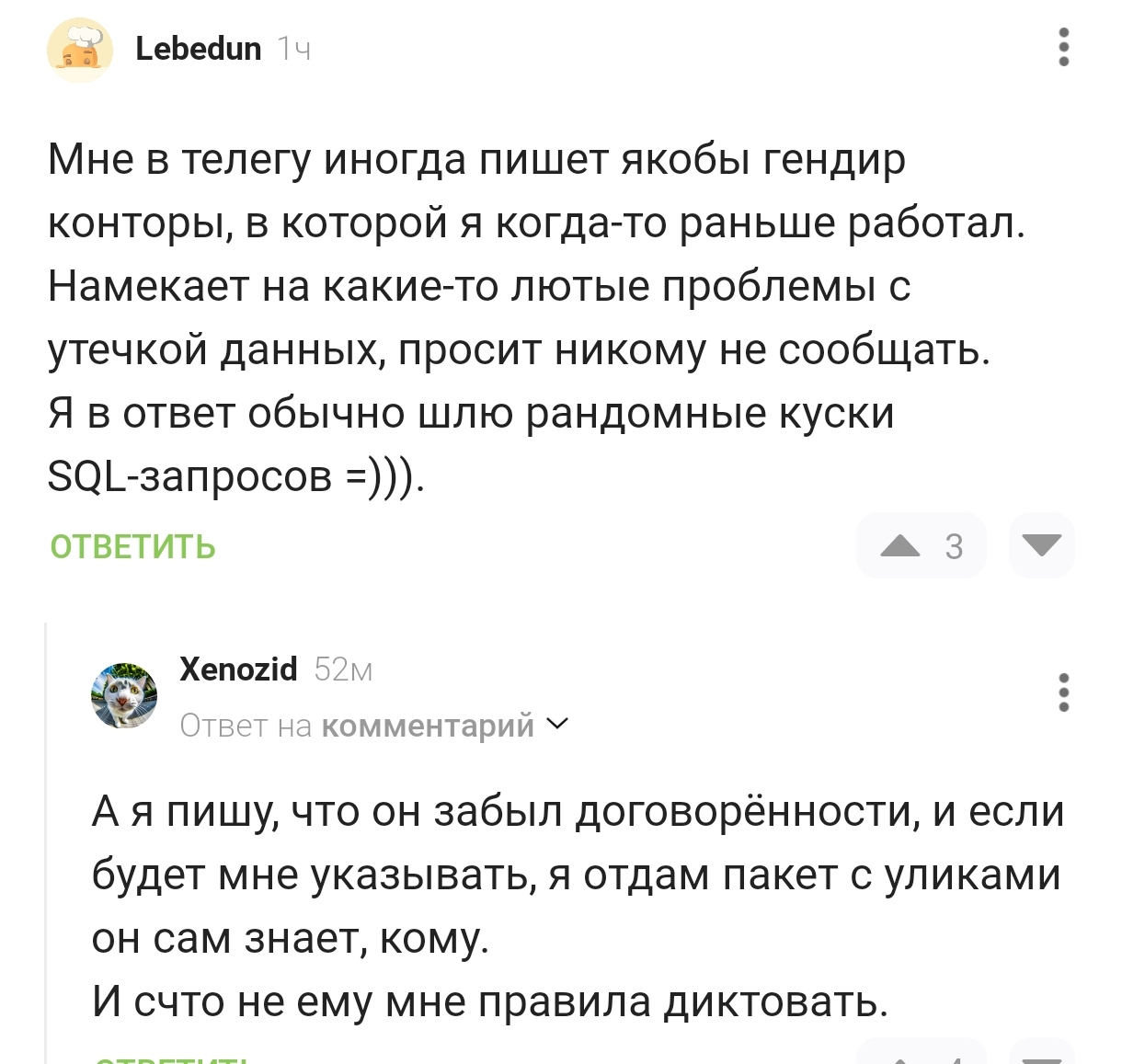Viewport: 1122px width, 1064px height.
Task: Open Lebedun's username link
Action: (x=198, y=49)
